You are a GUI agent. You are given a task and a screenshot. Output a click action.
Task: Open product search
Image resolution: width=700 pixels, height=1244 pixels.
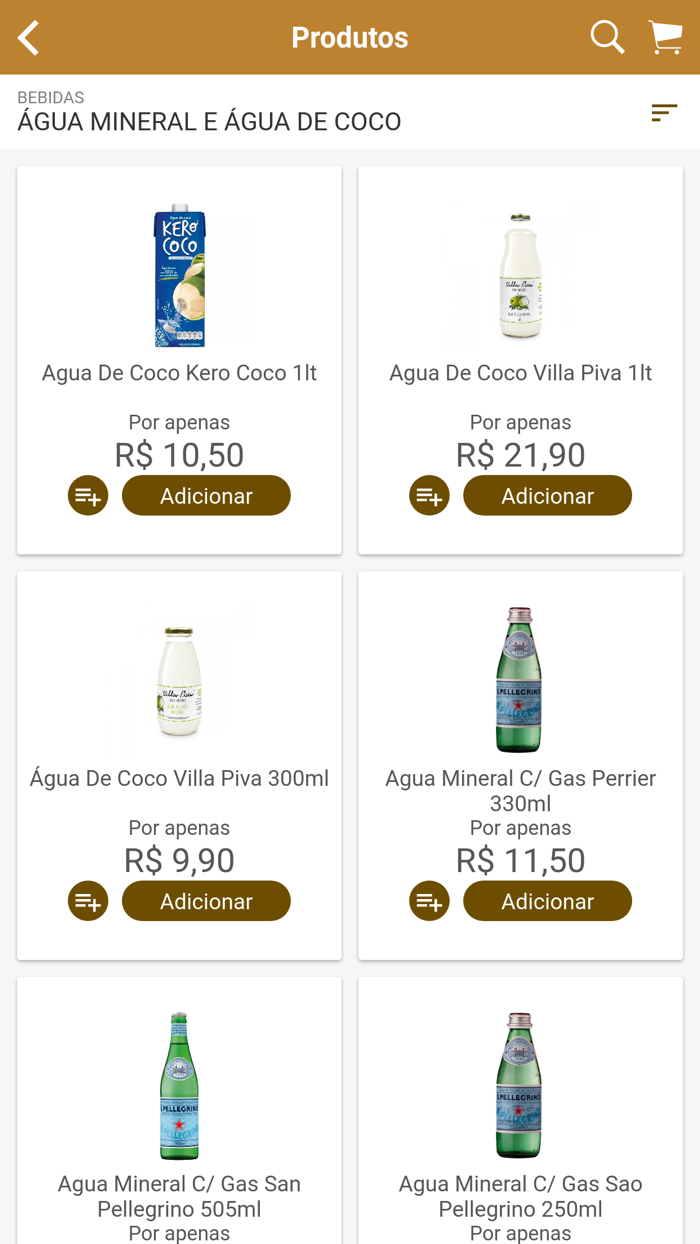pos(607,38)
